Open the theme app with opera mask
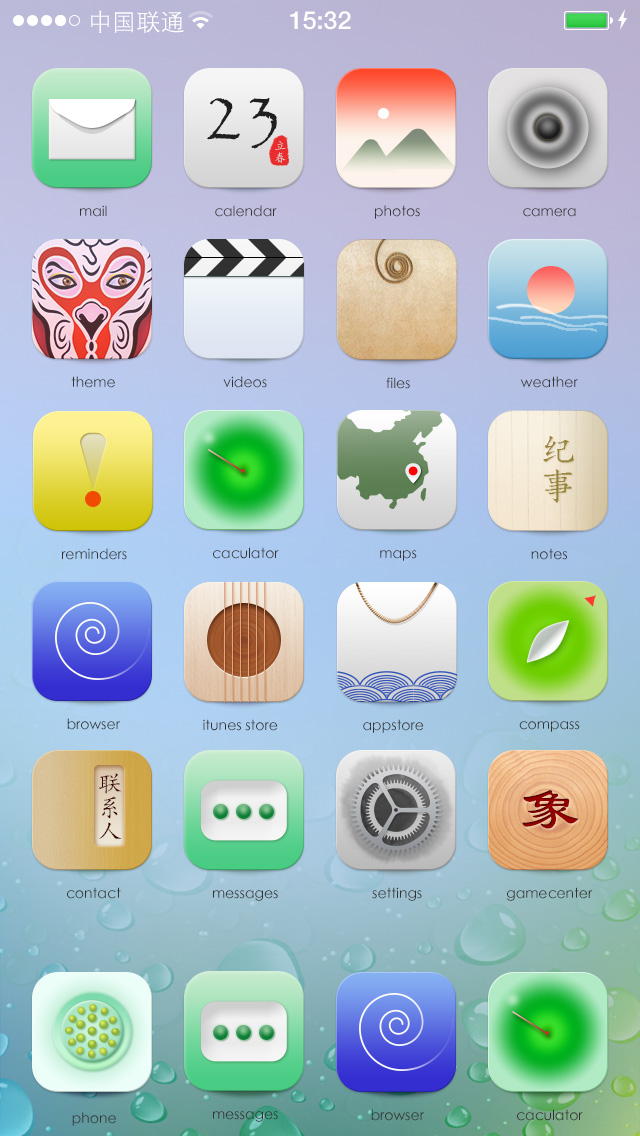 pyautogui.click(x=92, y=299)
